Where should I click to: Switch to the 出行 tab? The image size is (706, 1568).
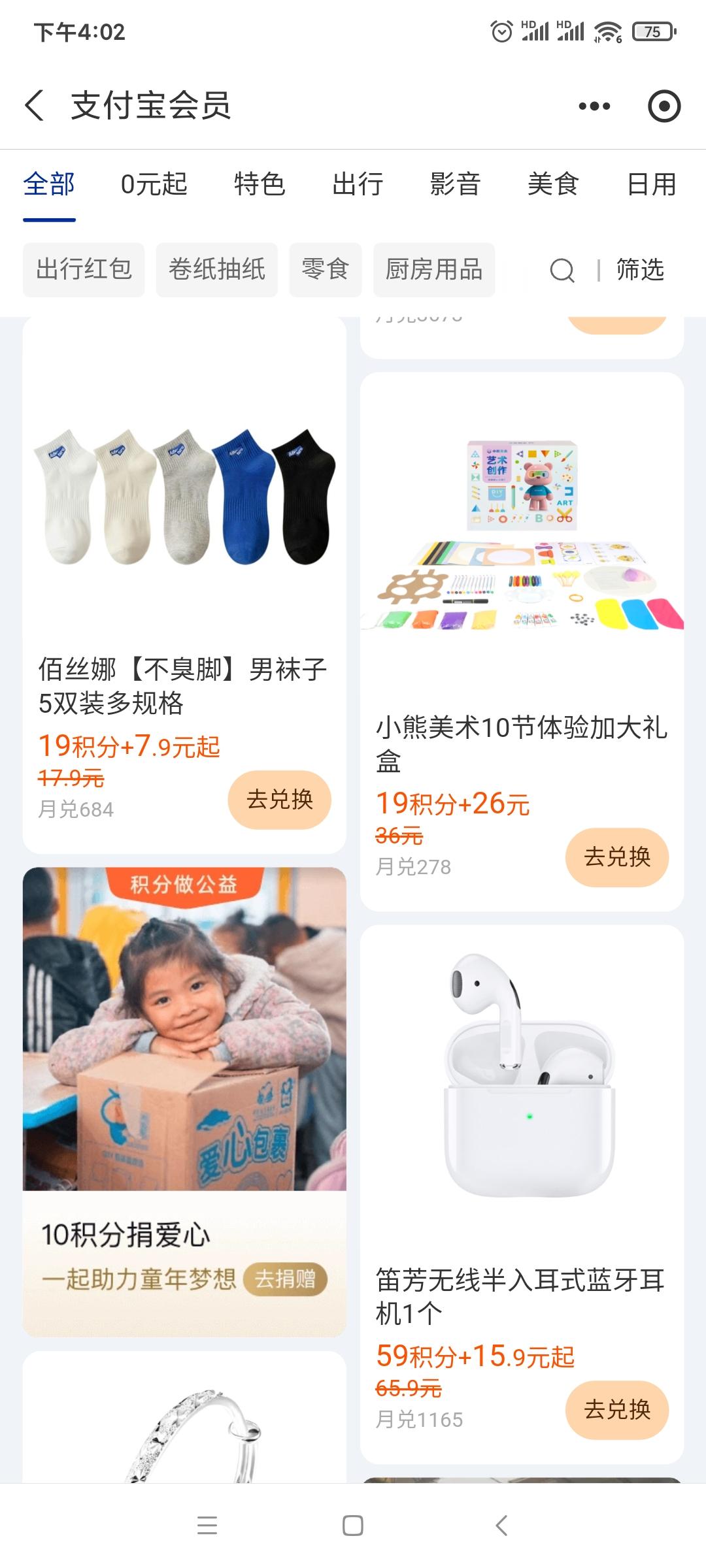tap(358, 184)
